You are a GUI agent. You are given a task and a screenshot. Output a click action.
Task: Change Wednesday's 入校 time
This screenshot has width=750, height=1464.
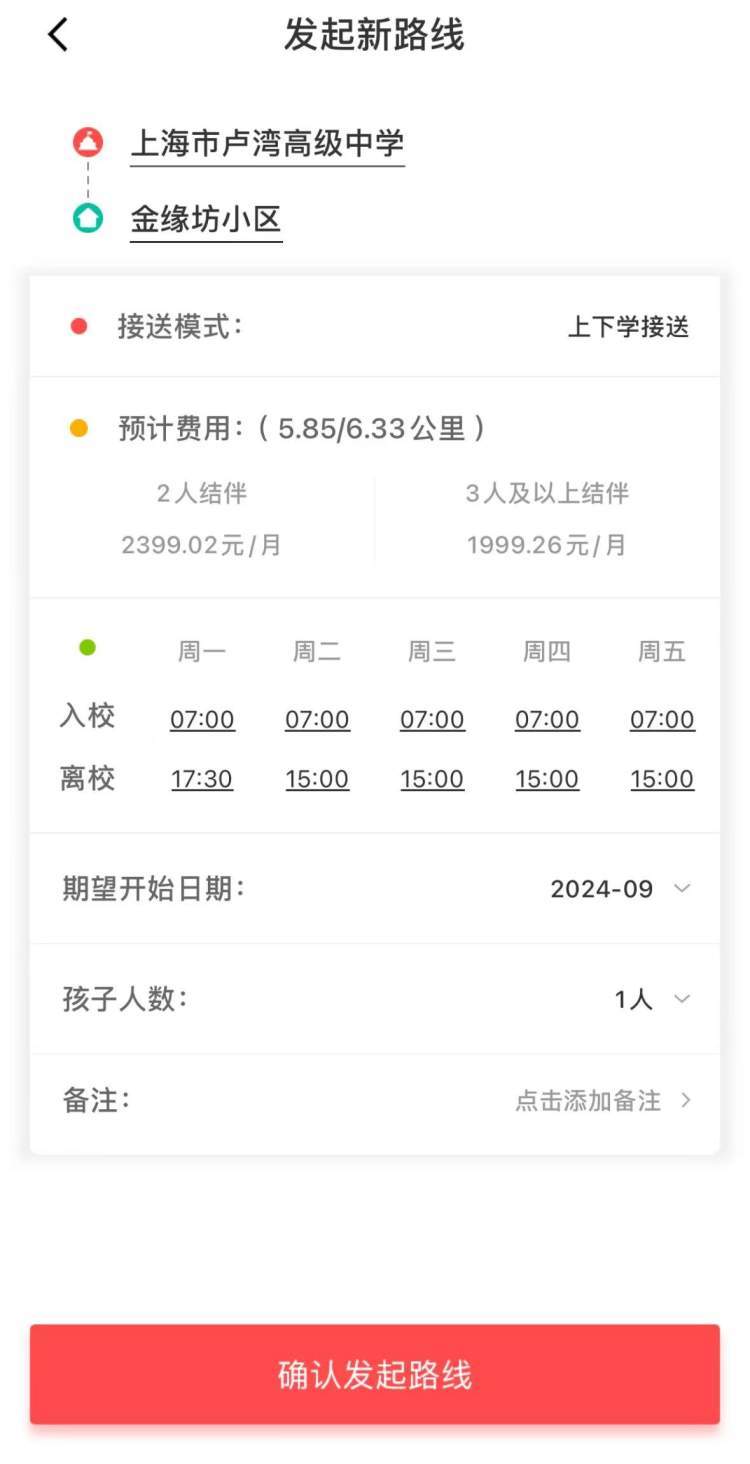point(432,720)
